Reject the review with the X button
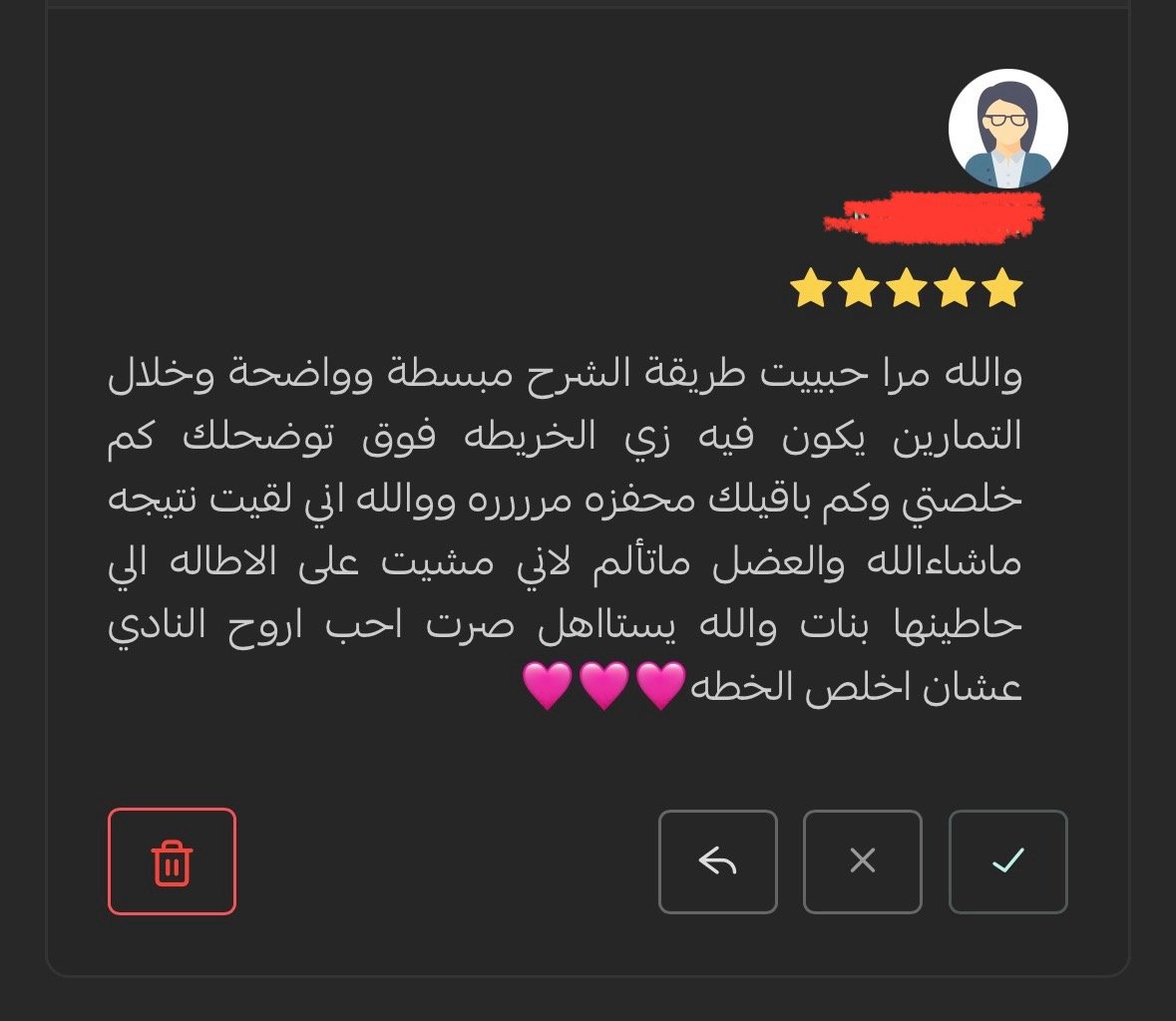This screenshot has width=1176, height=1021. (x=862, y=861)
